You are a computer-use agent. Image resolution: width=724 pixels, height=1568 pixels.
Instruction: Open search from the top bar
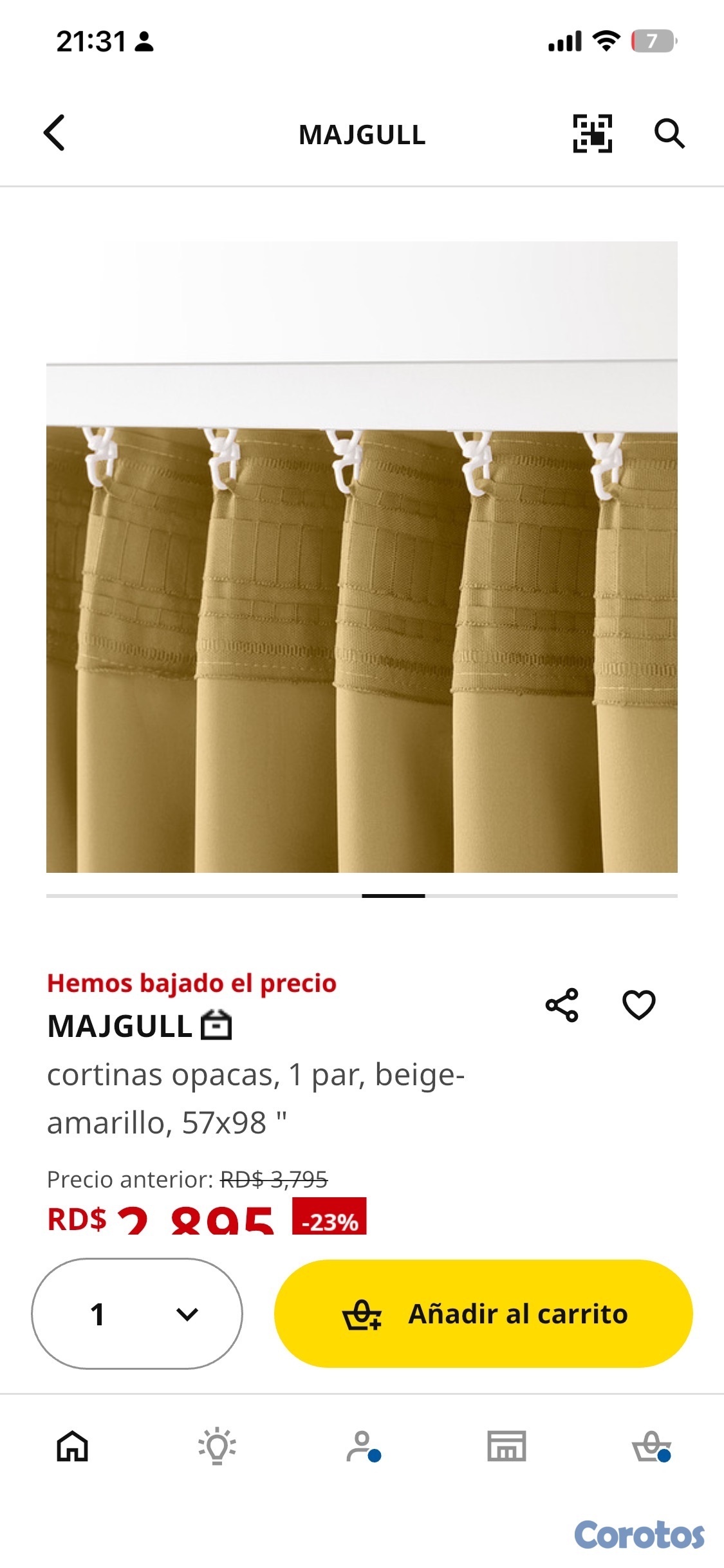(x=669, y=133)
